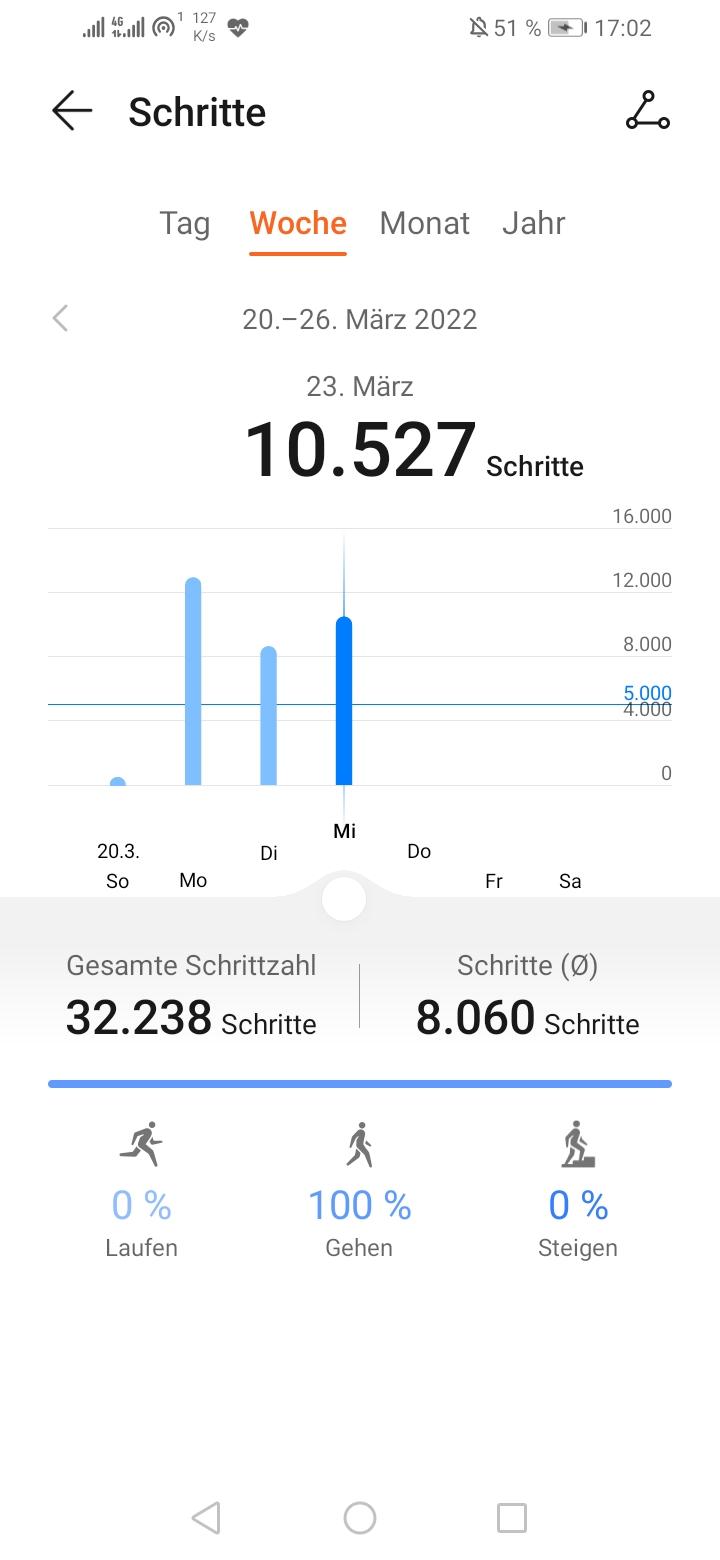Select Sunday's step bar

(118, 781)
